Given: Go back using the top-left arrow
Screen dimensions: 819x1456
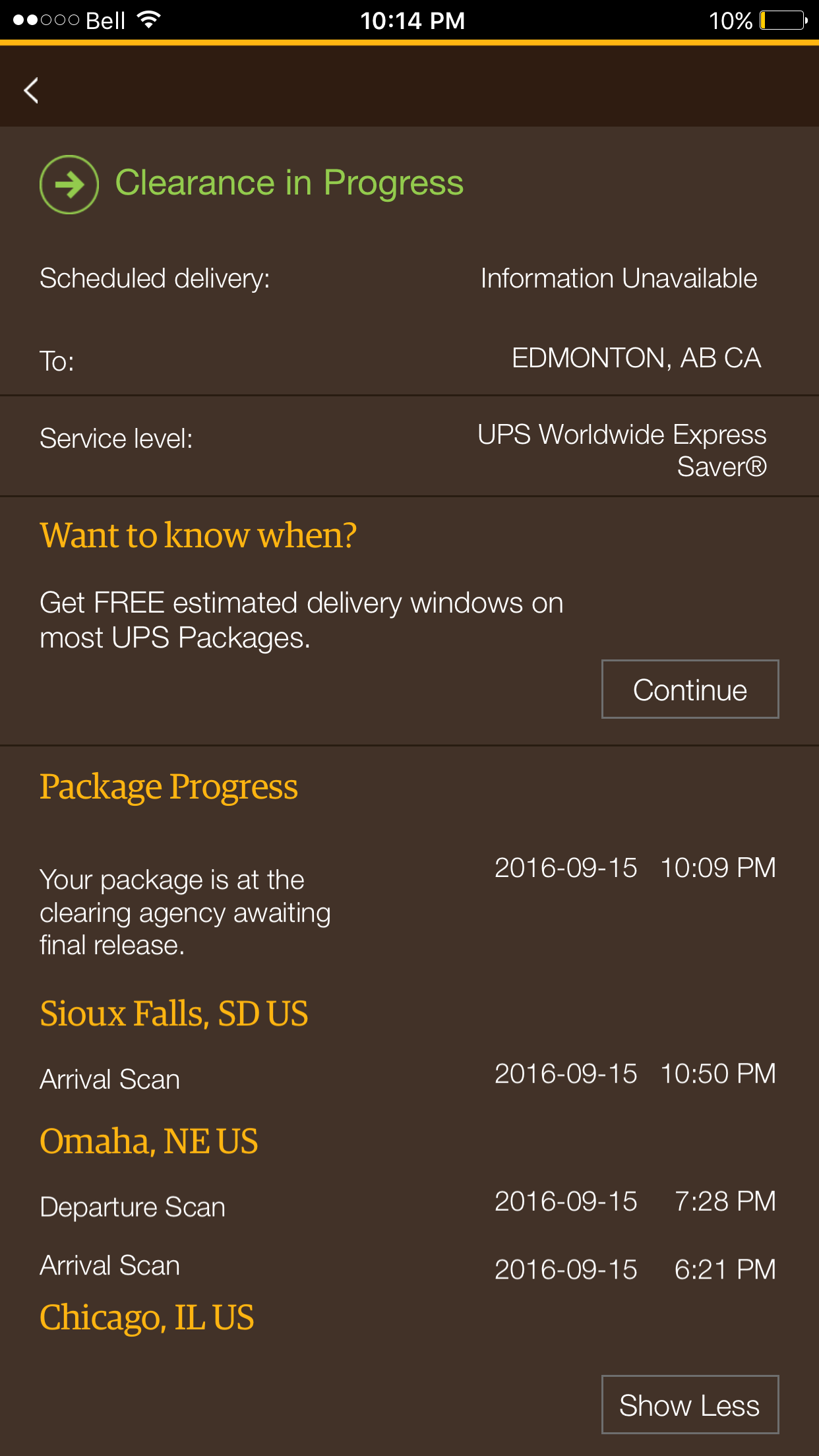Looking at the screenshot, I should tap(31, 90).
